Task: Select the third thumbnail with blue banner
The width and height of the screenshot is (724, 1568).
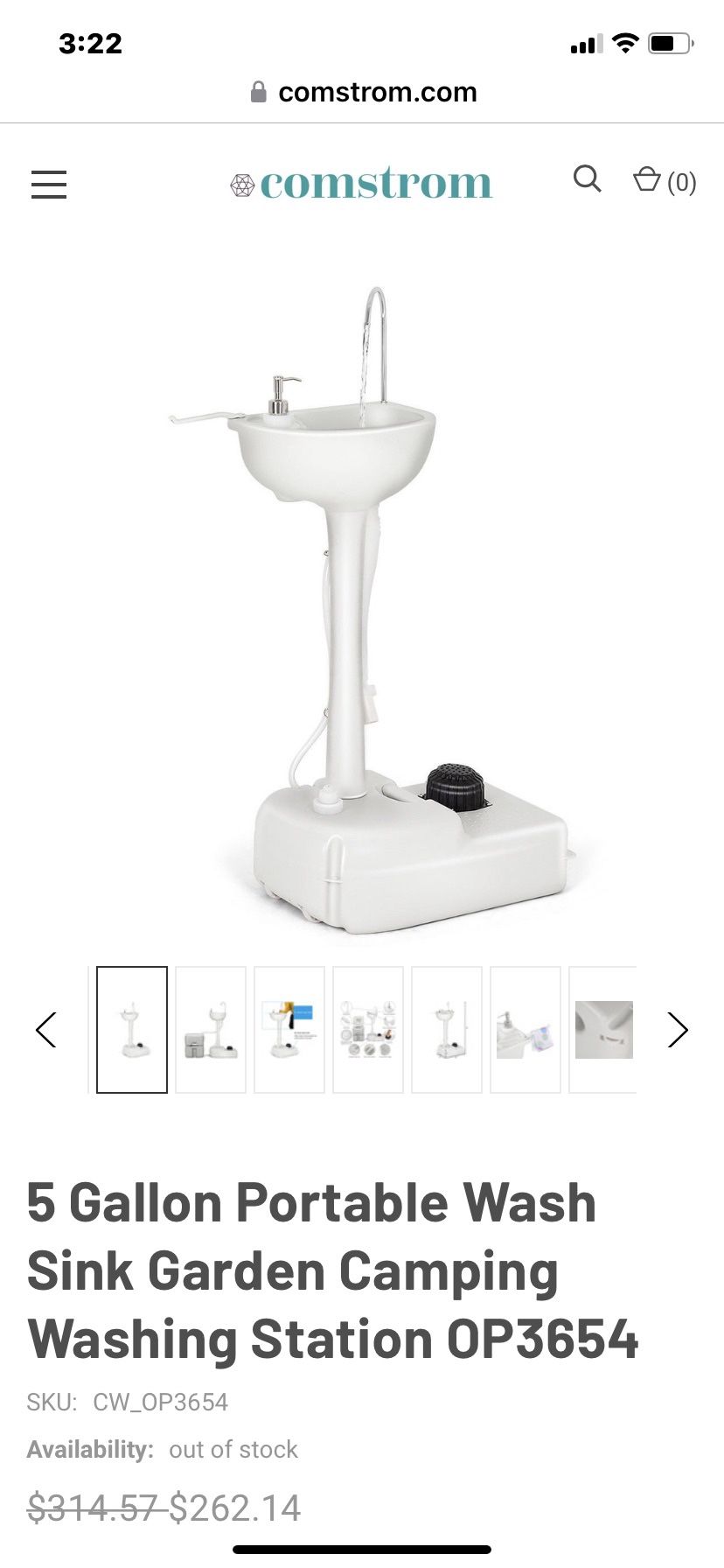Action: 289,1030
